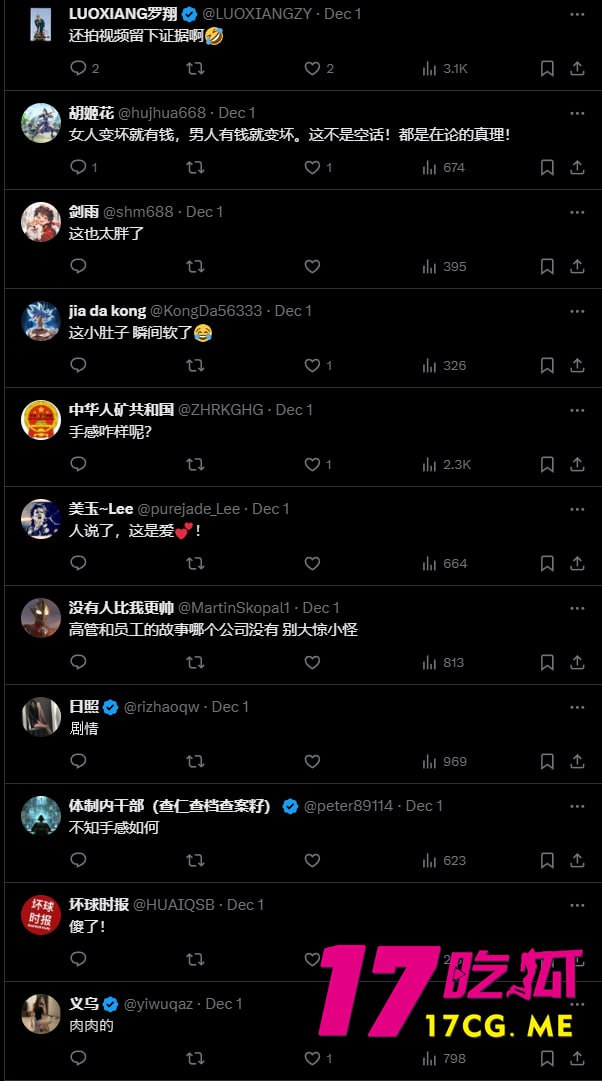
Task: Like 美玉~Lee's reply
Action: pos(312,563)
